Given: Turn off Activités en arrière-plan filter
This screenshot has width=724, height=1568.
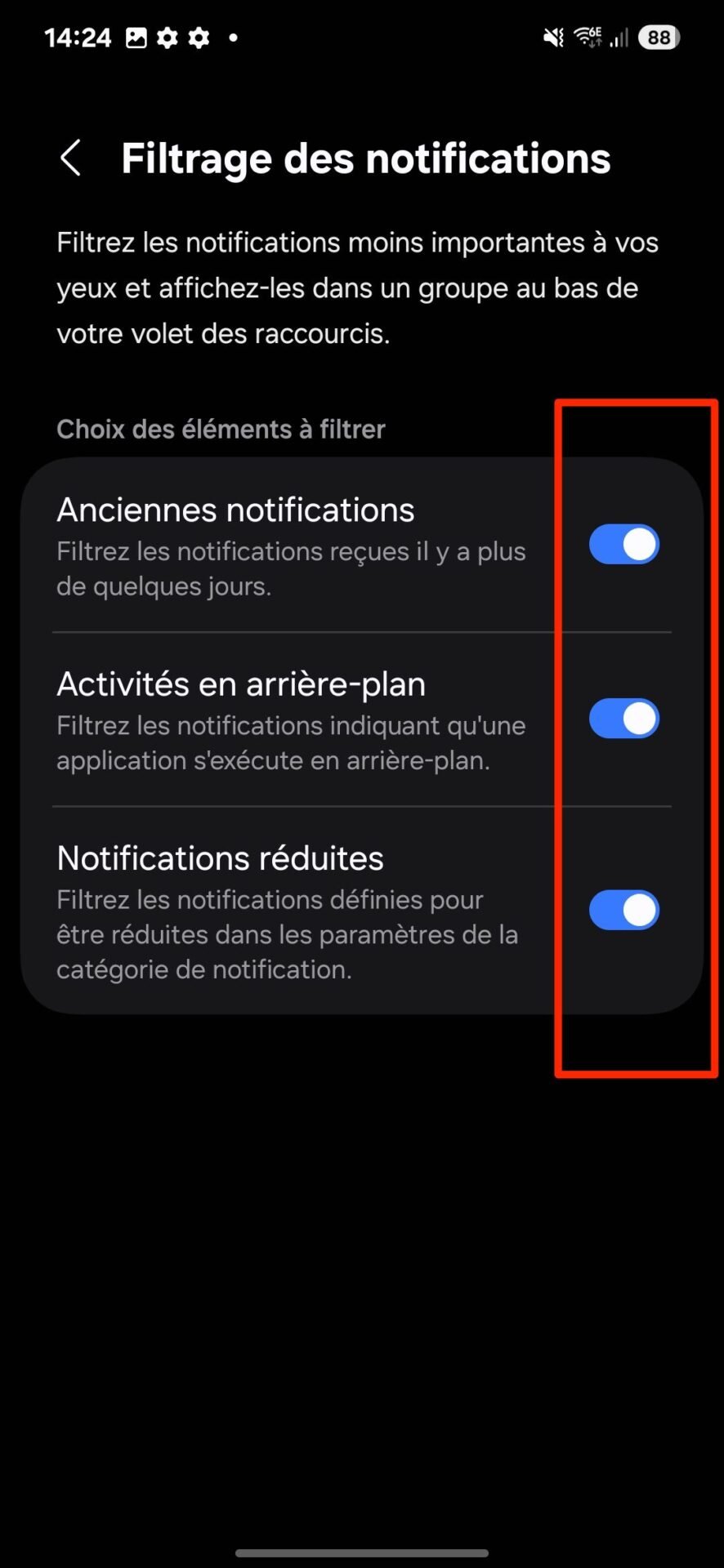Looking at the screenshot, I should [624, 718].
